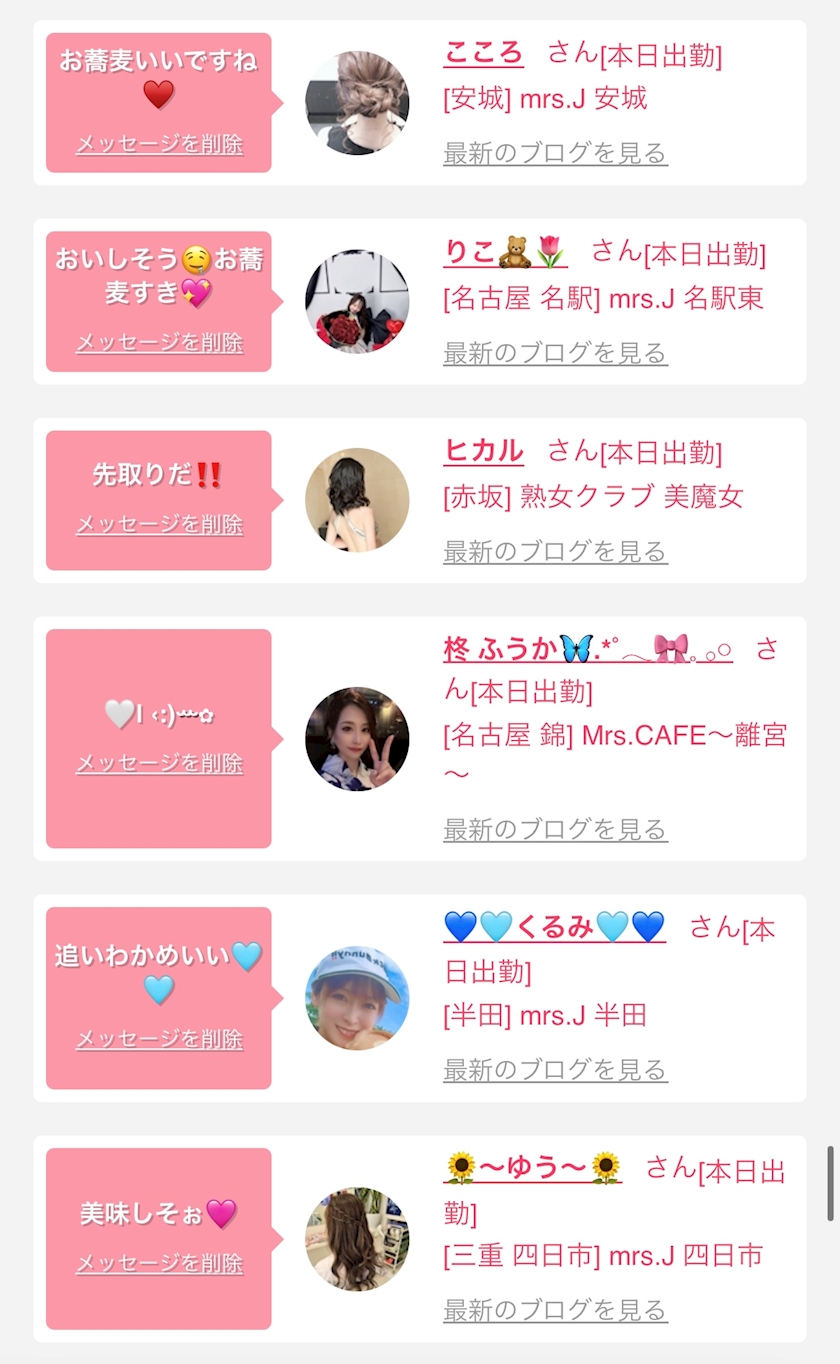Delete the 追いわかめいい message

click(159, 1040)
